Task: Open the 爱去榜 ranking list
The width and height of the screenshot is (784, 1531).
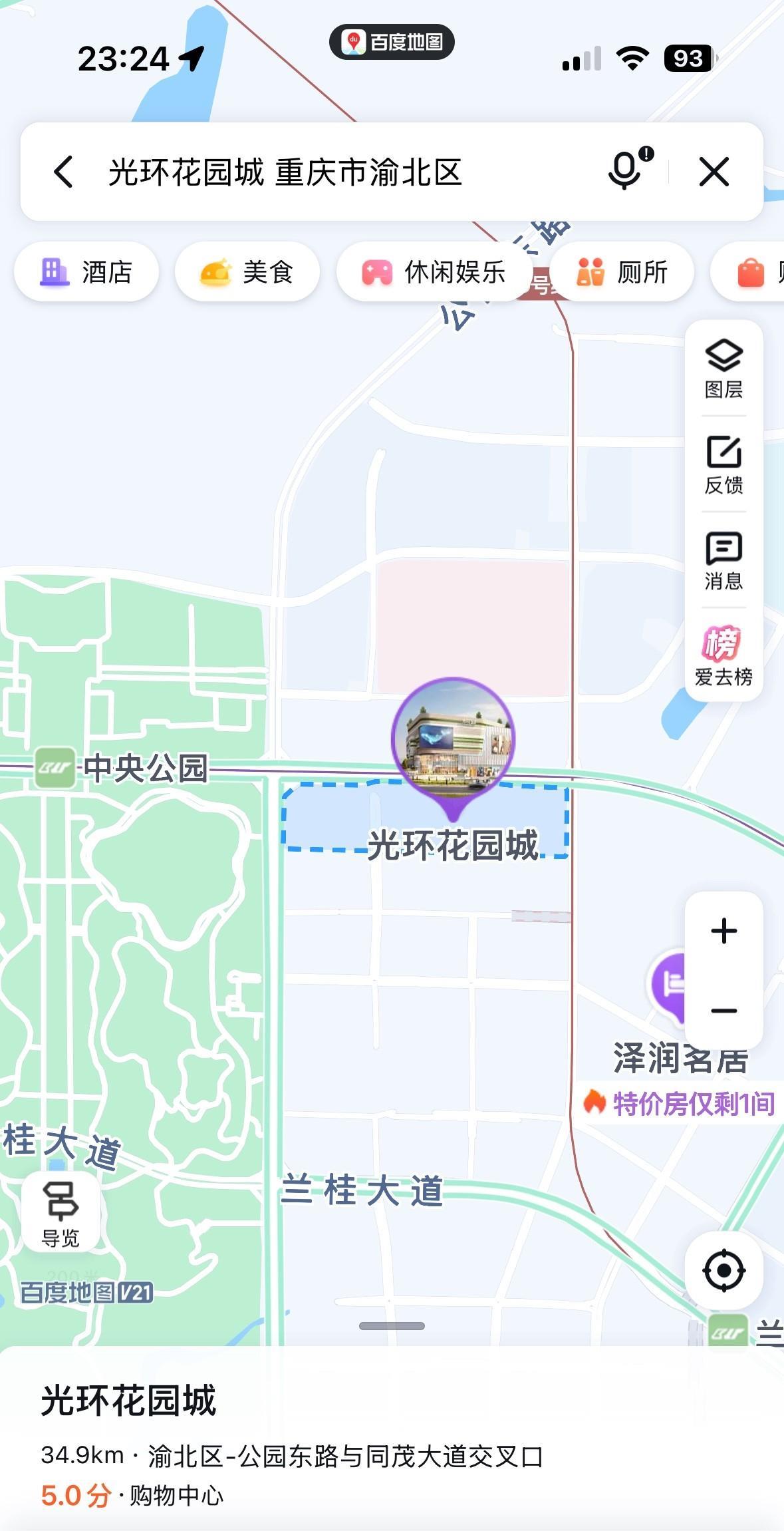Action: pos(723,656)
